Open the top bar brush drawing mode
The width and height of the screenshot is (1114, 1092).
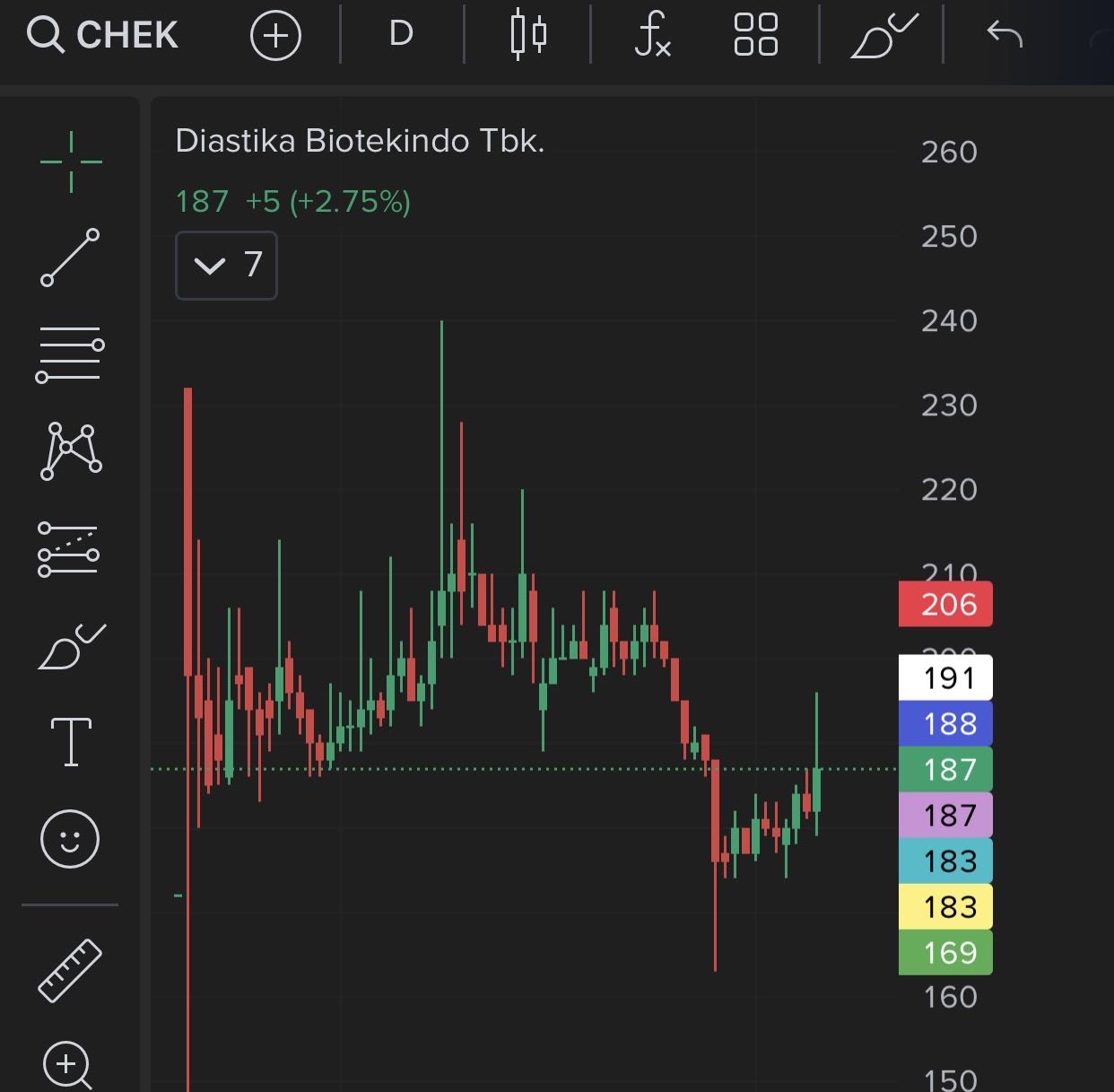883,36
